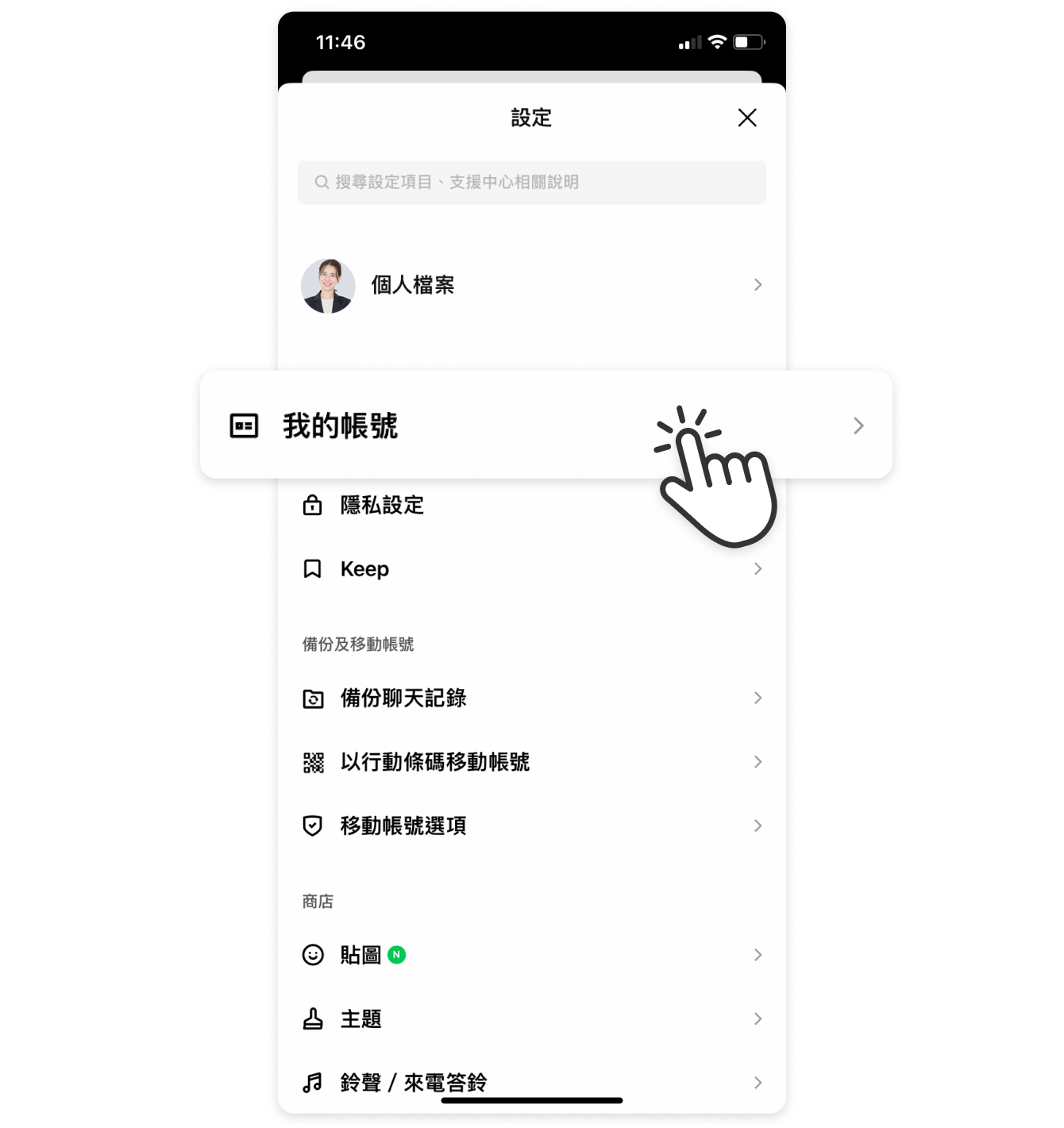Select the bookmark icon next to Keep

pos(313,568)
